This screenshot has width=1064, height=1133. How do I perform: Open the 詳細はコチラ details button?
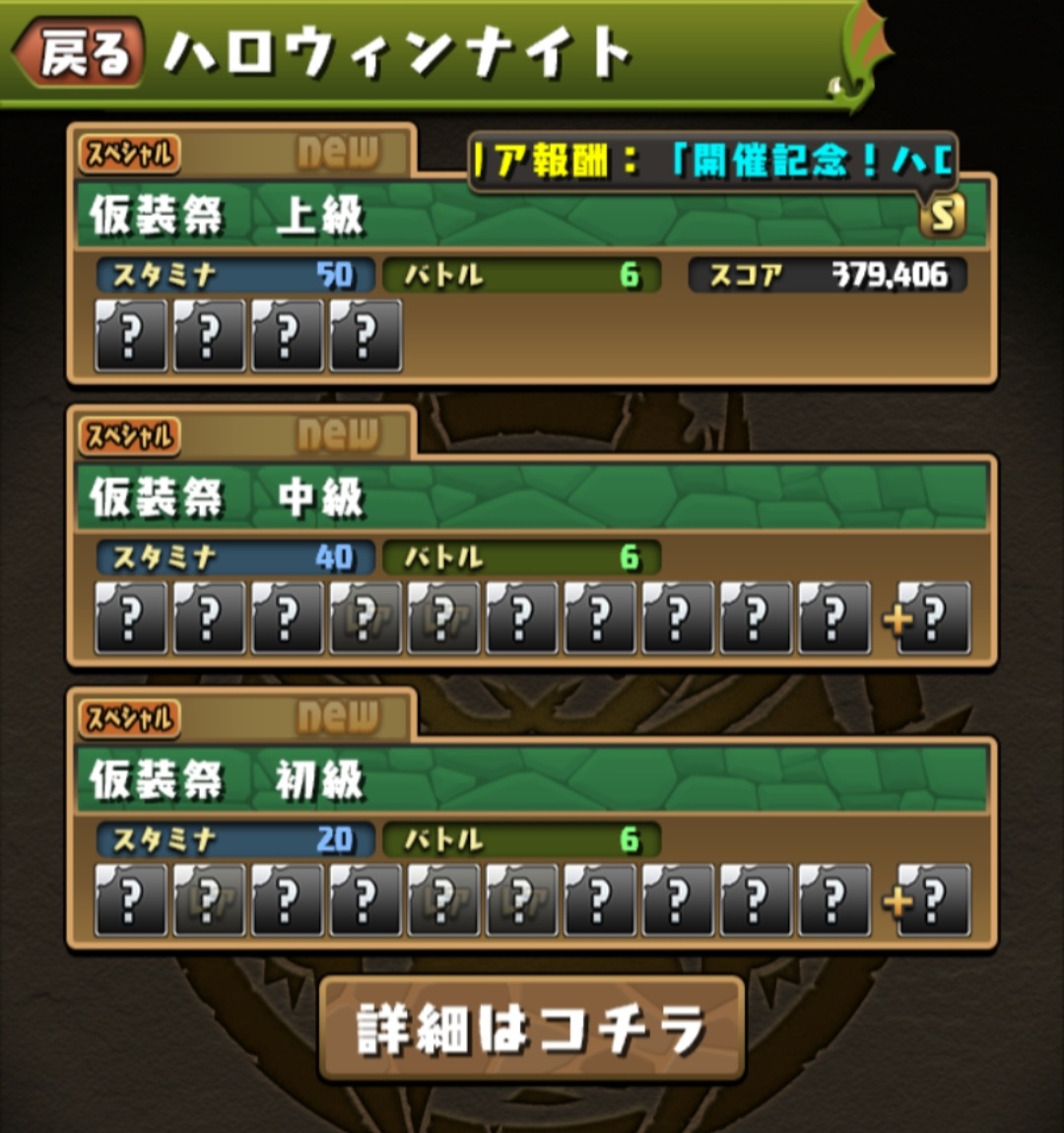point(532,1030)
